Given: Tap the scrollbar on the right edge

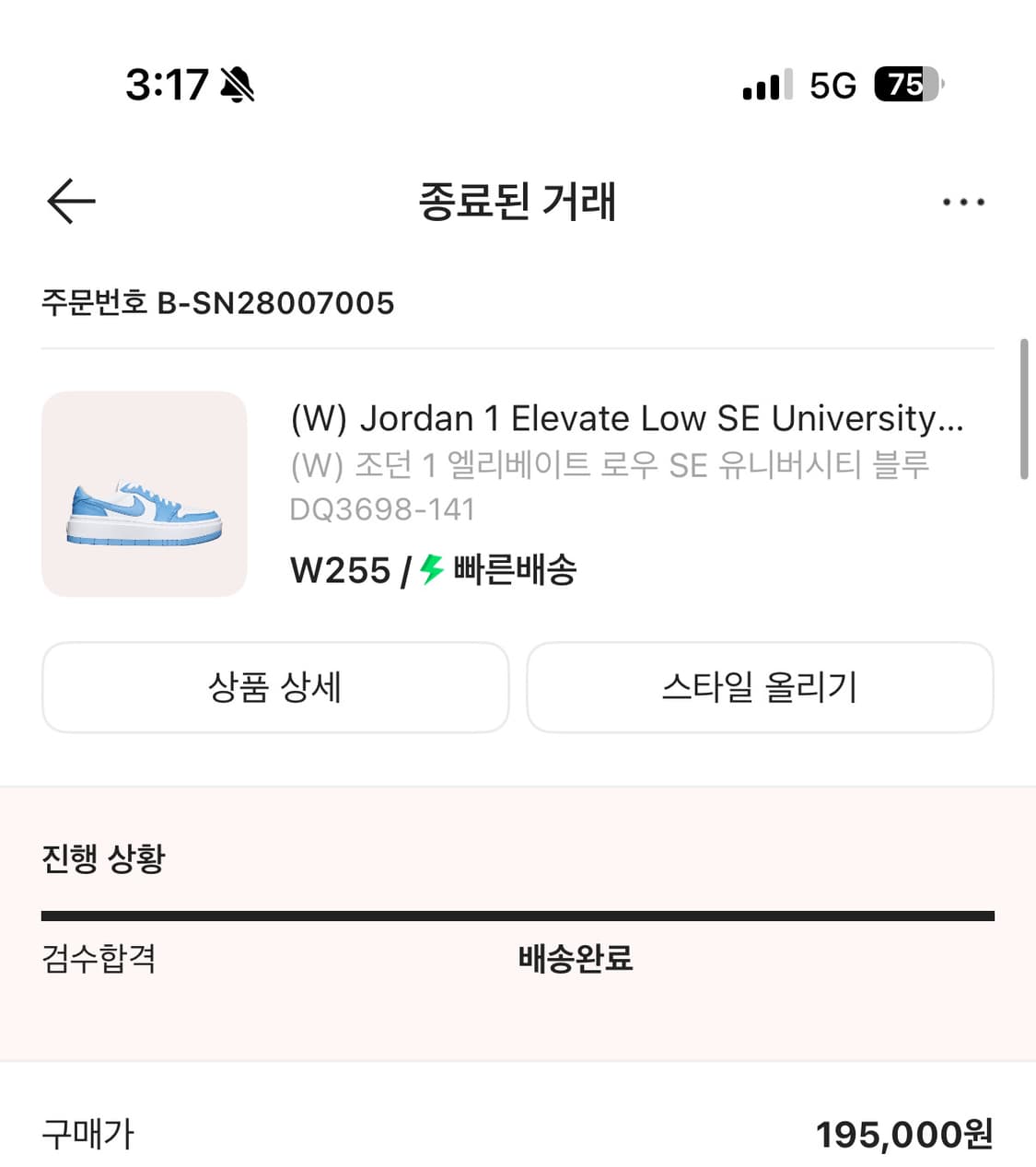Looking at the screenshot, I should (x=1025, y=405).
